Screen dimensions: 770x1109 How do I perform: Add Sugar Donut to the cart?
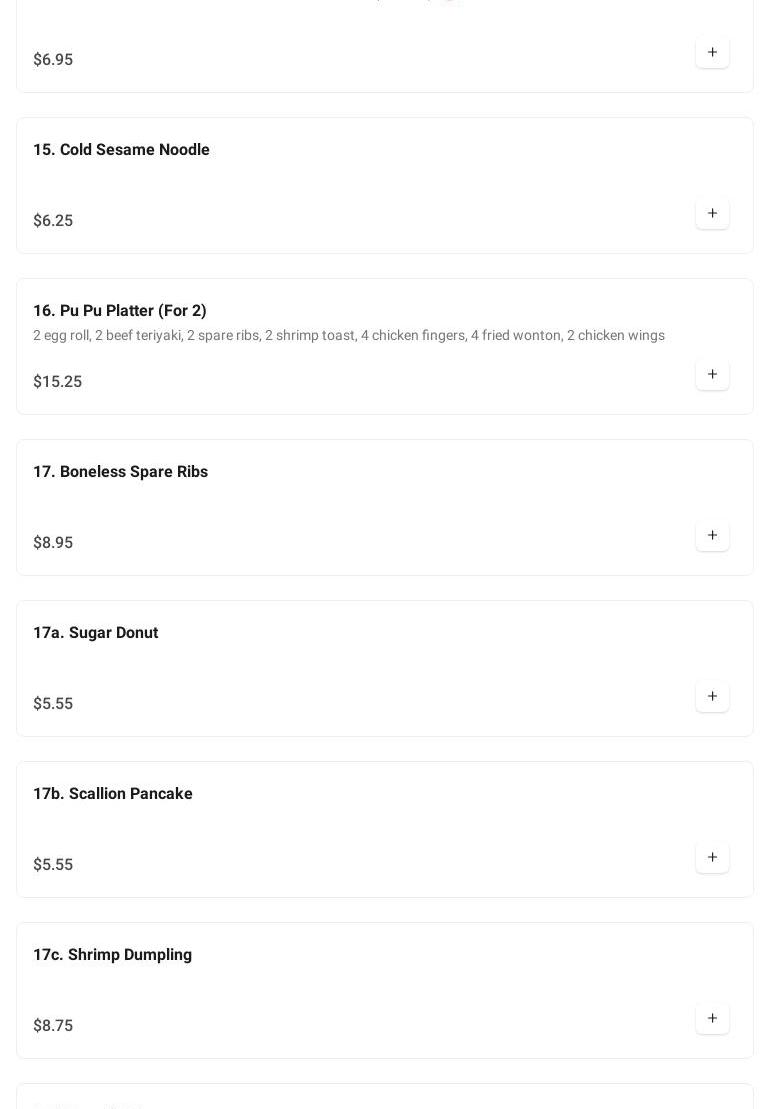coord(712,697)
